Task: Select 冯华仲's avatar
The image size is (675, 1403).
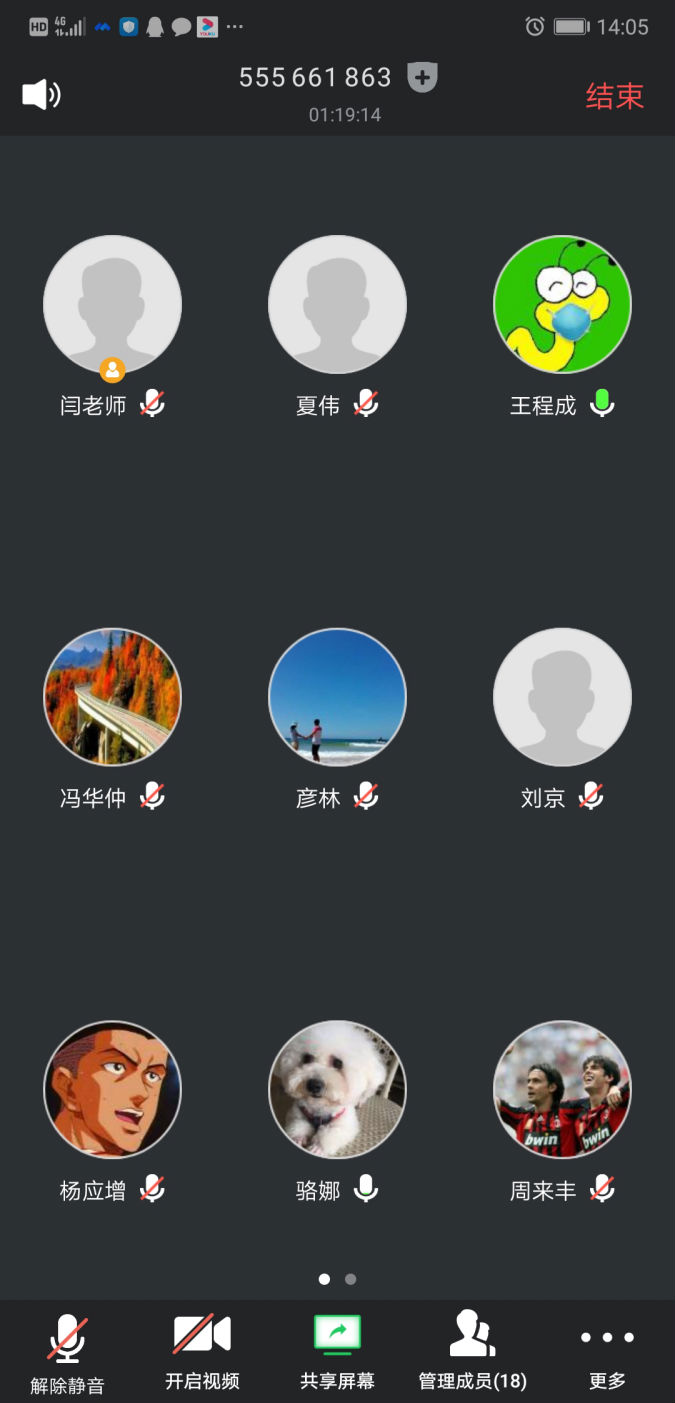Action: [x=112, y=697]
